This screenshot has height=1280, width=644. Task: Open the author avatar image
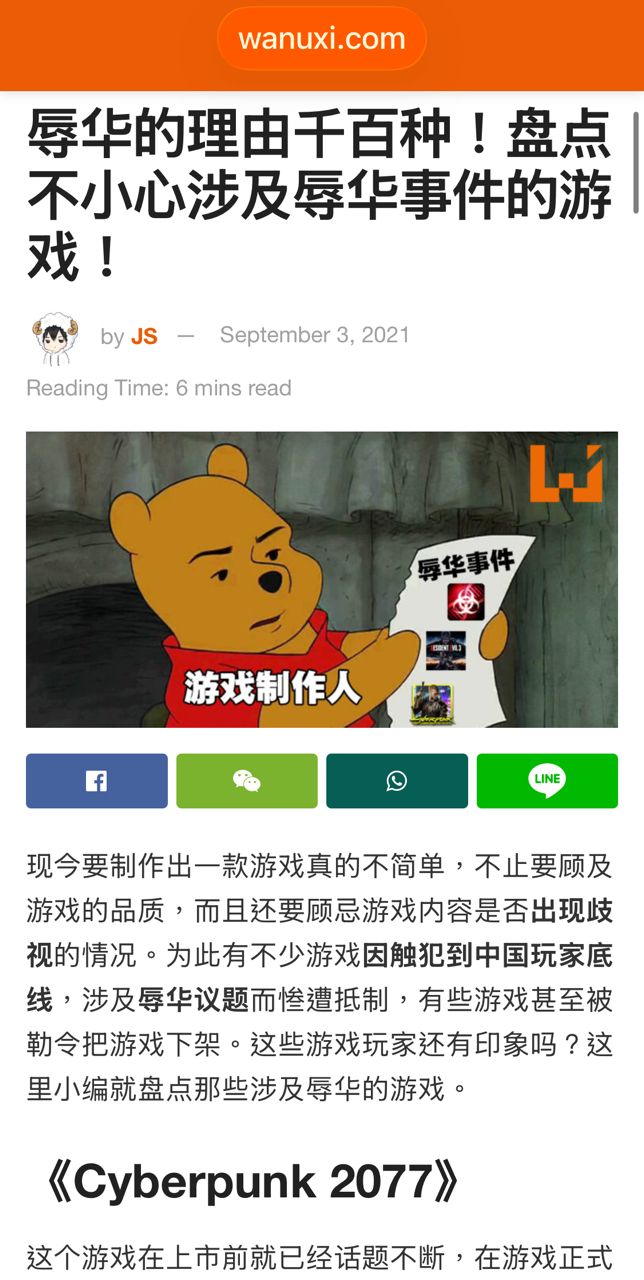tap(57, 337)
